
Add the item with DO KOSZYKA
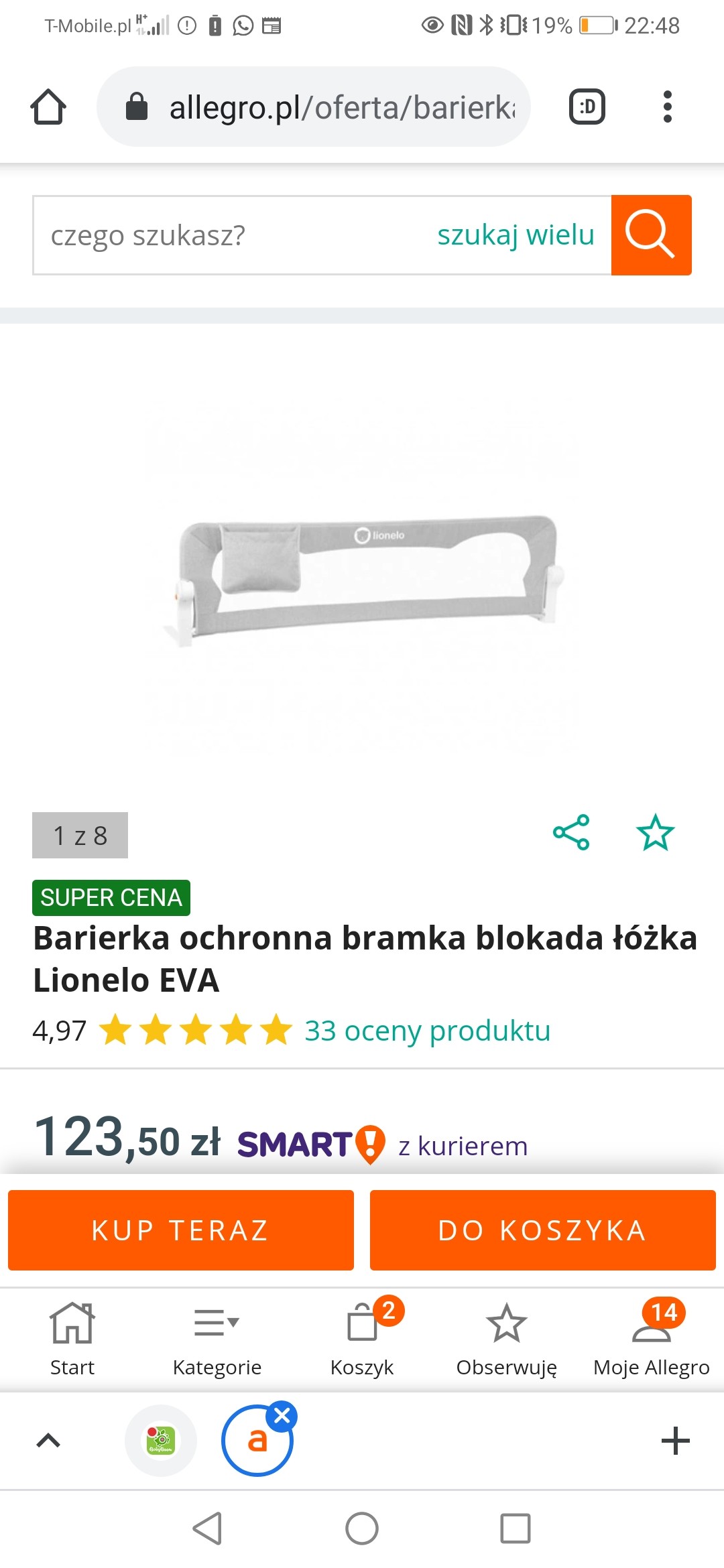click(542, 1230)
